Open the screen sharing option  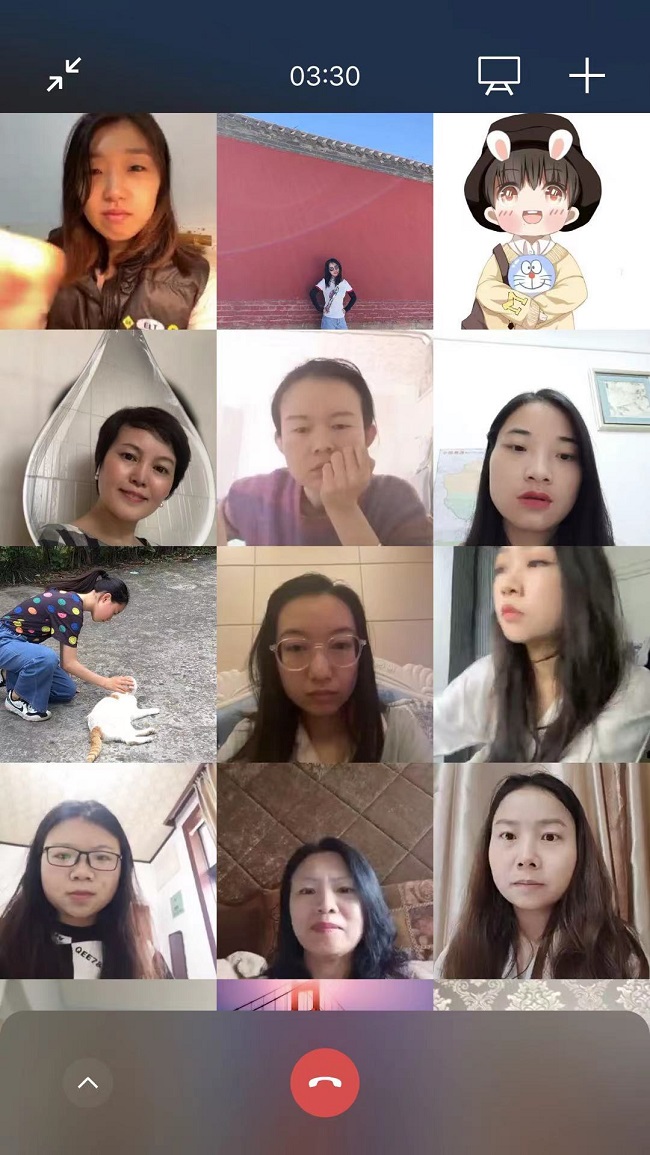[499, 76]
